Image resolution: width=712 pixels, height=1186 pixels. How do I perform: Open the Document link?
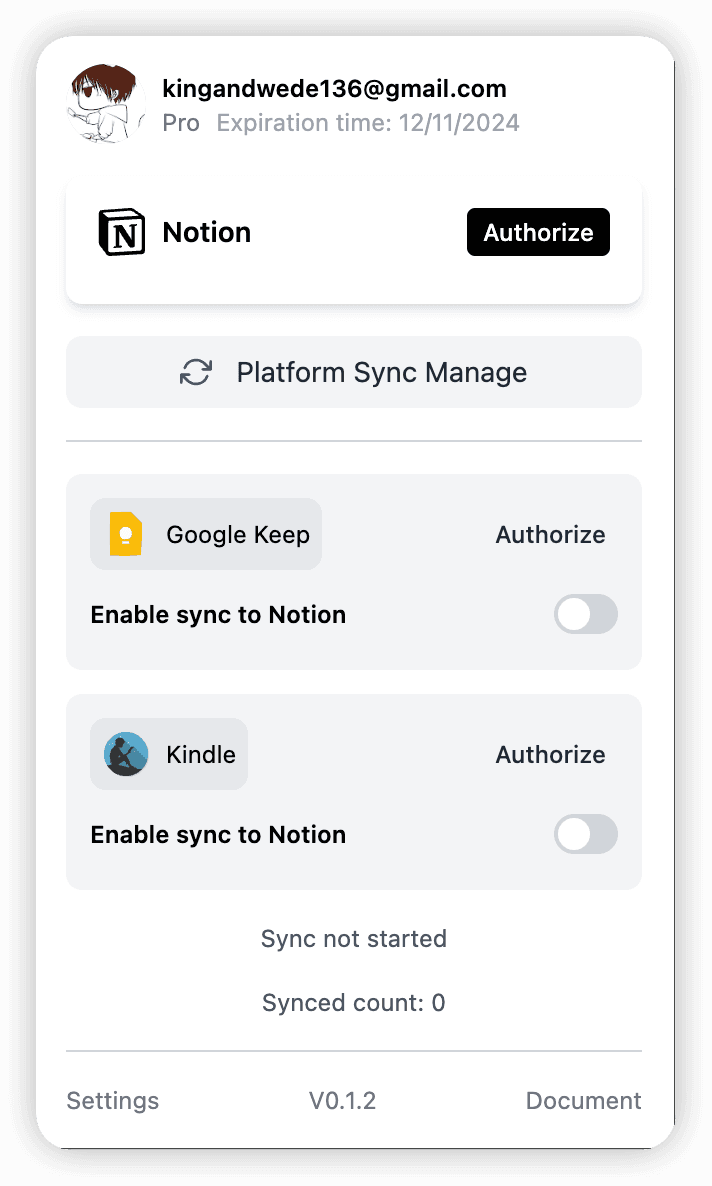click(x=583, y=1101)
